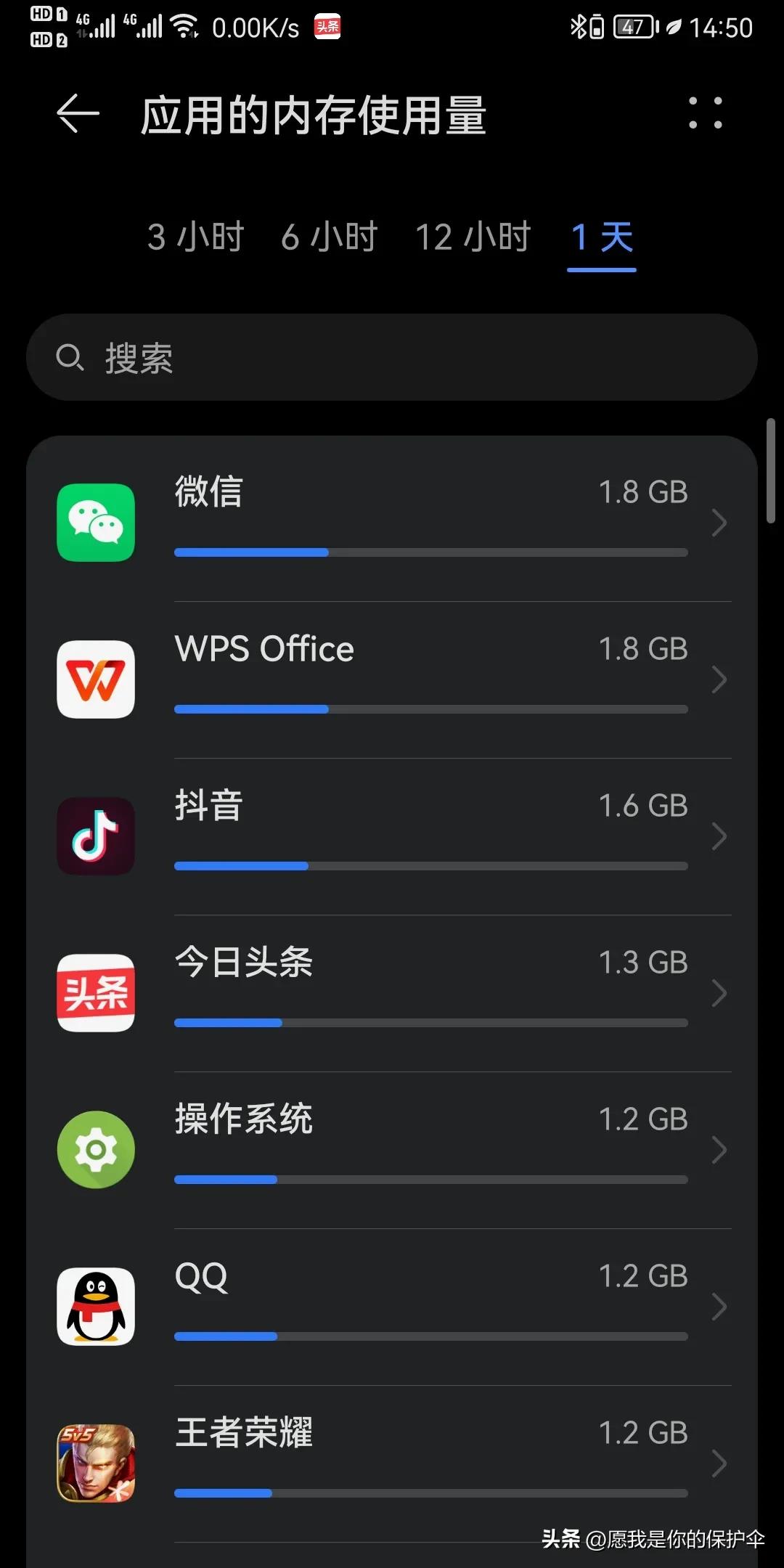Expand WPS Office details with right arrow

tap(719, 679)
